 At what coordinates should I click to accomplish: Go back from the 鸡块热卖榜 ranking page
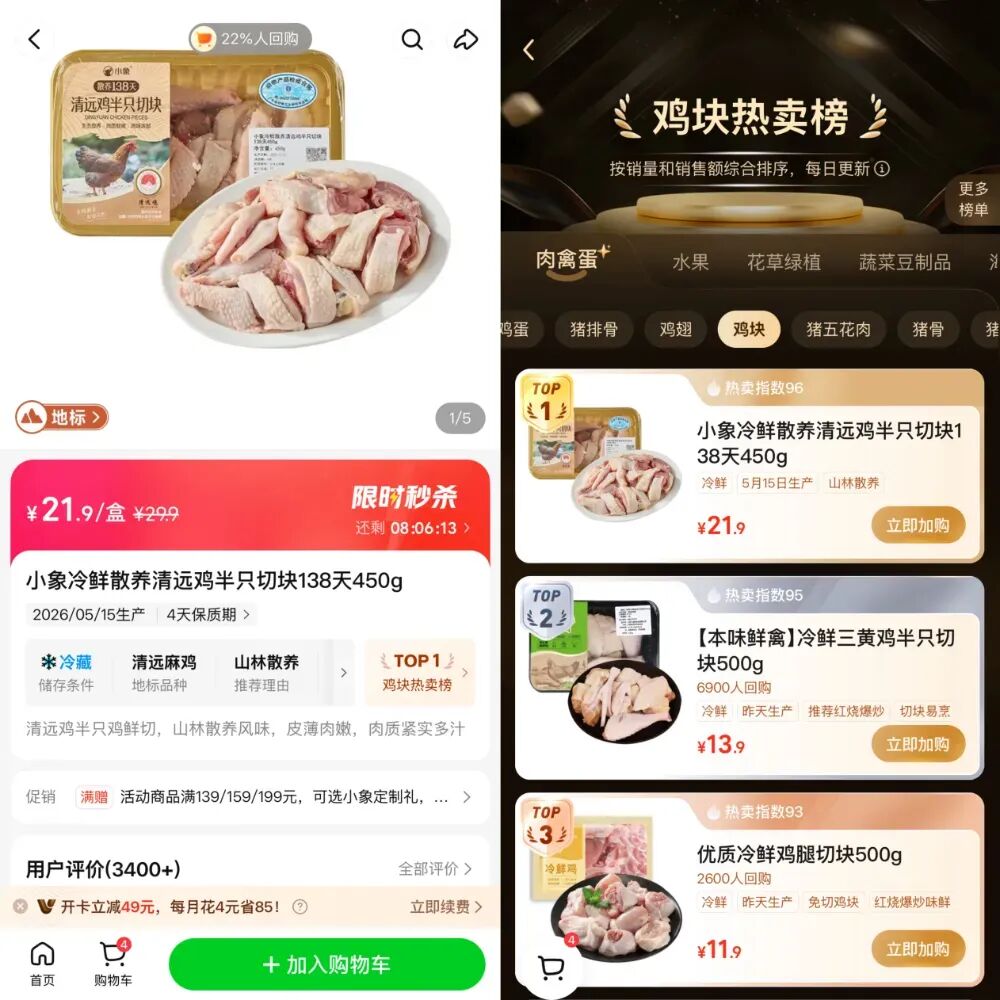pyautogui.click(x=529, y=50)
